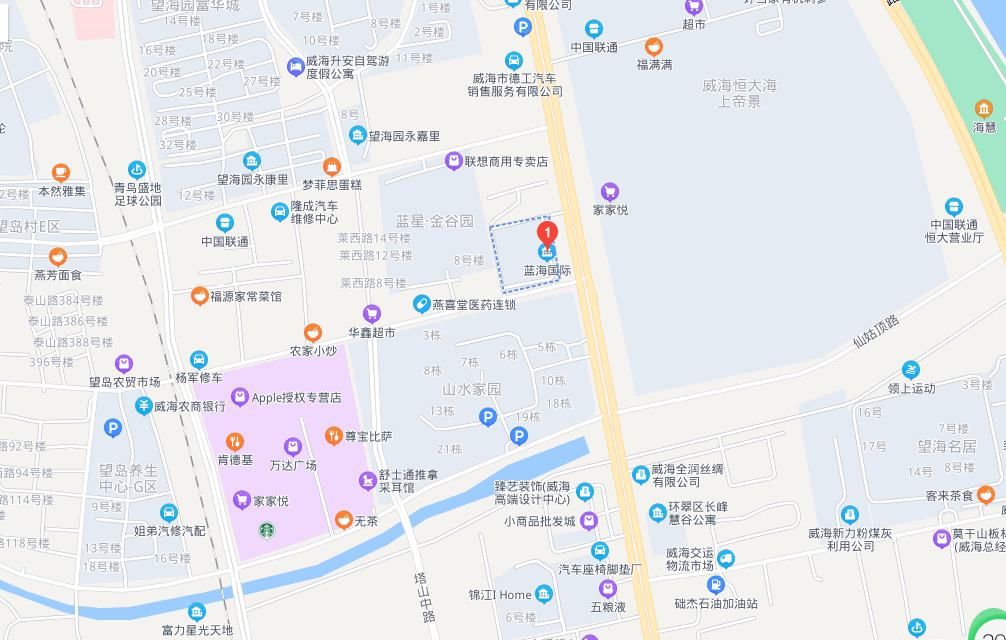Tap the 客来茶食 marker
Viewport: 1006px width, 640px height.
point(985,494)
